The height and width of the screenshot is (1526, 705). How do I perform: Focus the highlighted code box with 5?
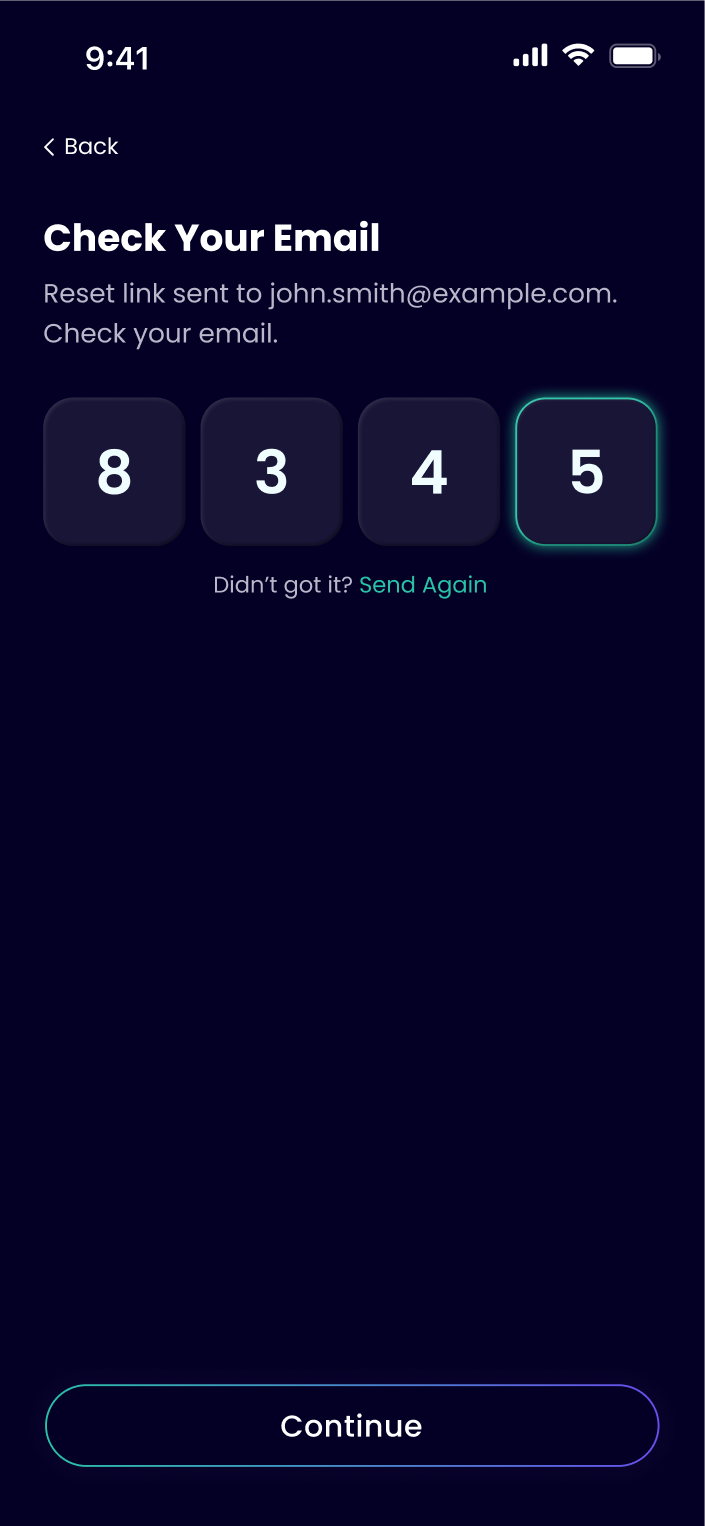[x=586, y=472]
